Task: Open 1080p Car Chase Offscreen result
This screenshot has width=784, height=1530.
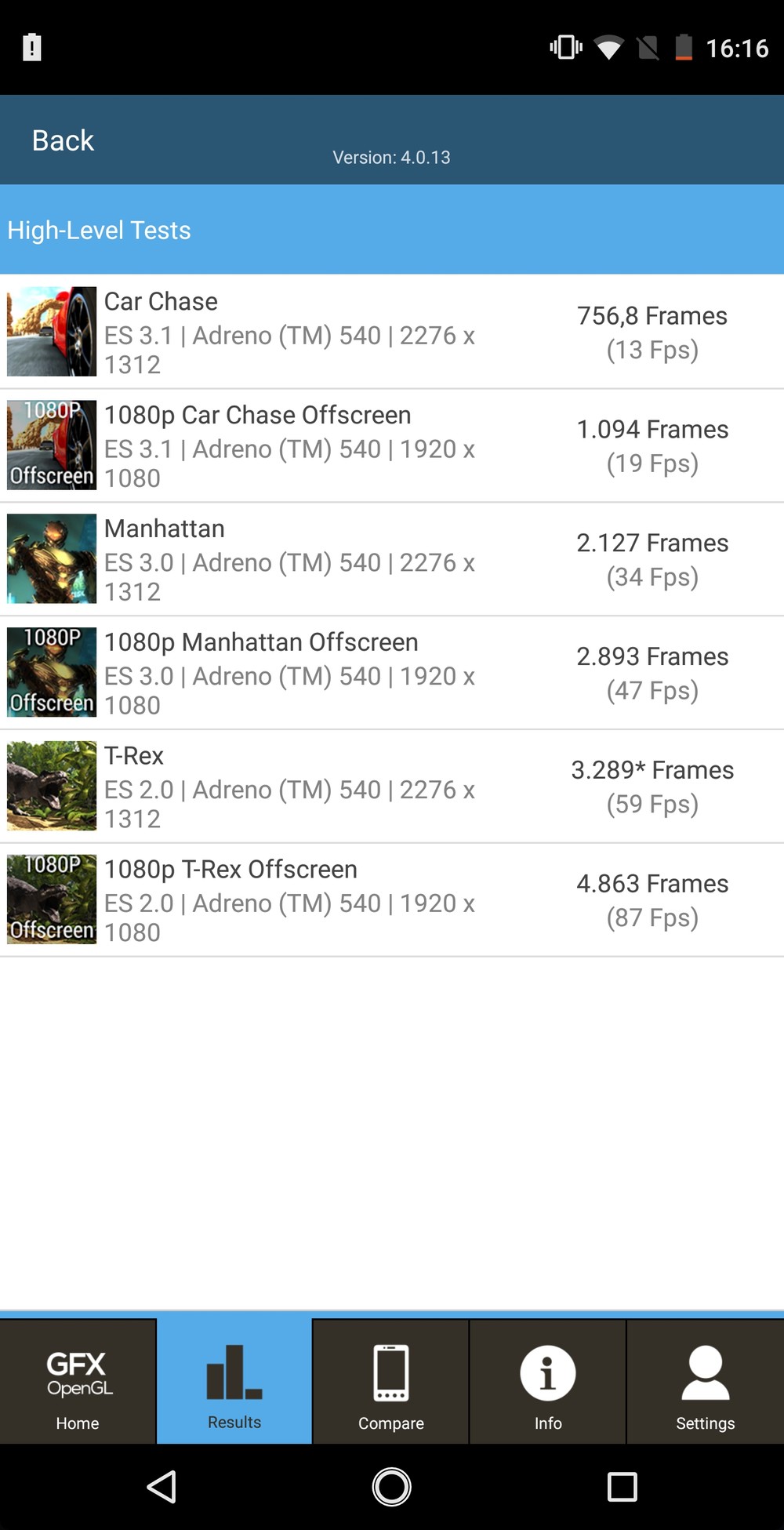Action: [x=392, y=445]
